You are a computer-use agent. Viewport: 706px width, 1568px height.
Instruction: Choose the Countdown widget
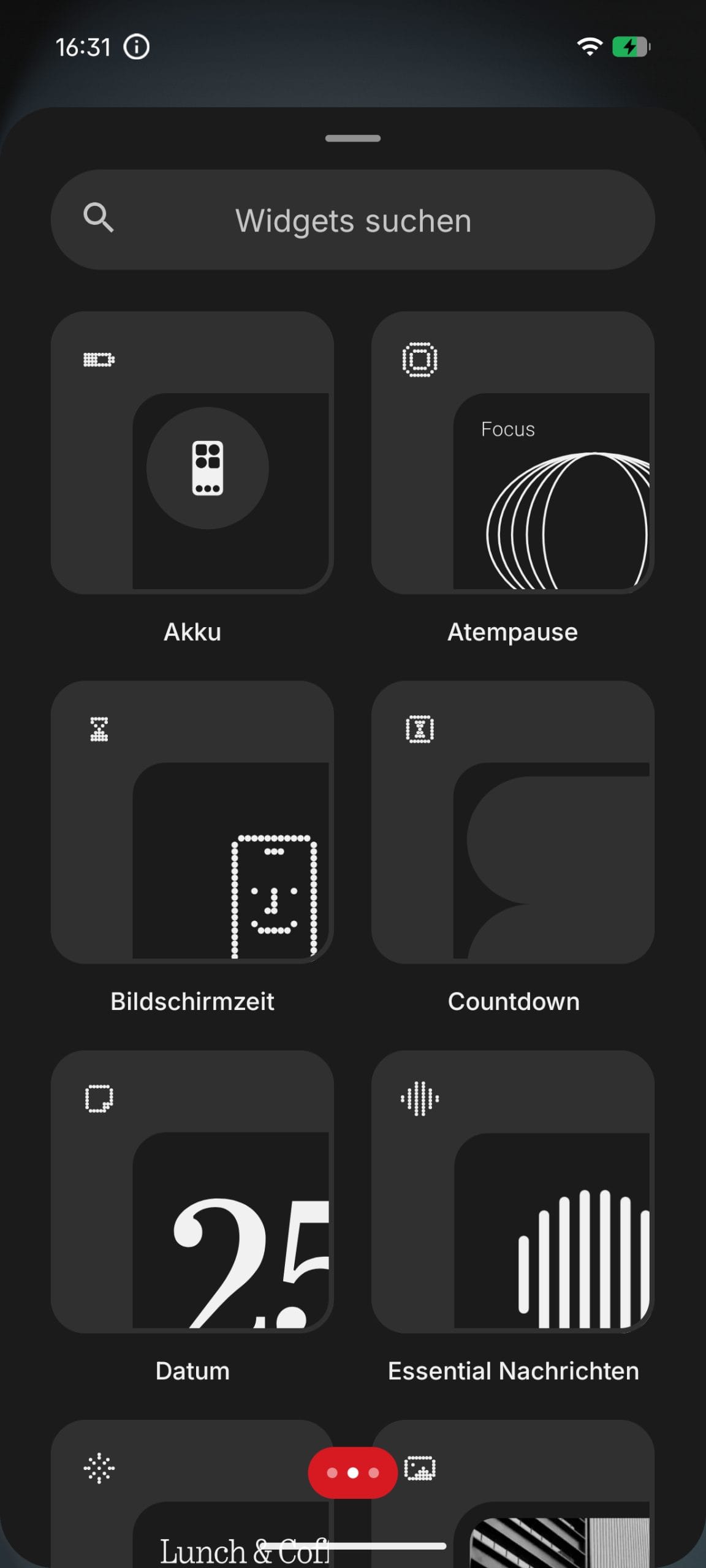click(x=512, y=822)
